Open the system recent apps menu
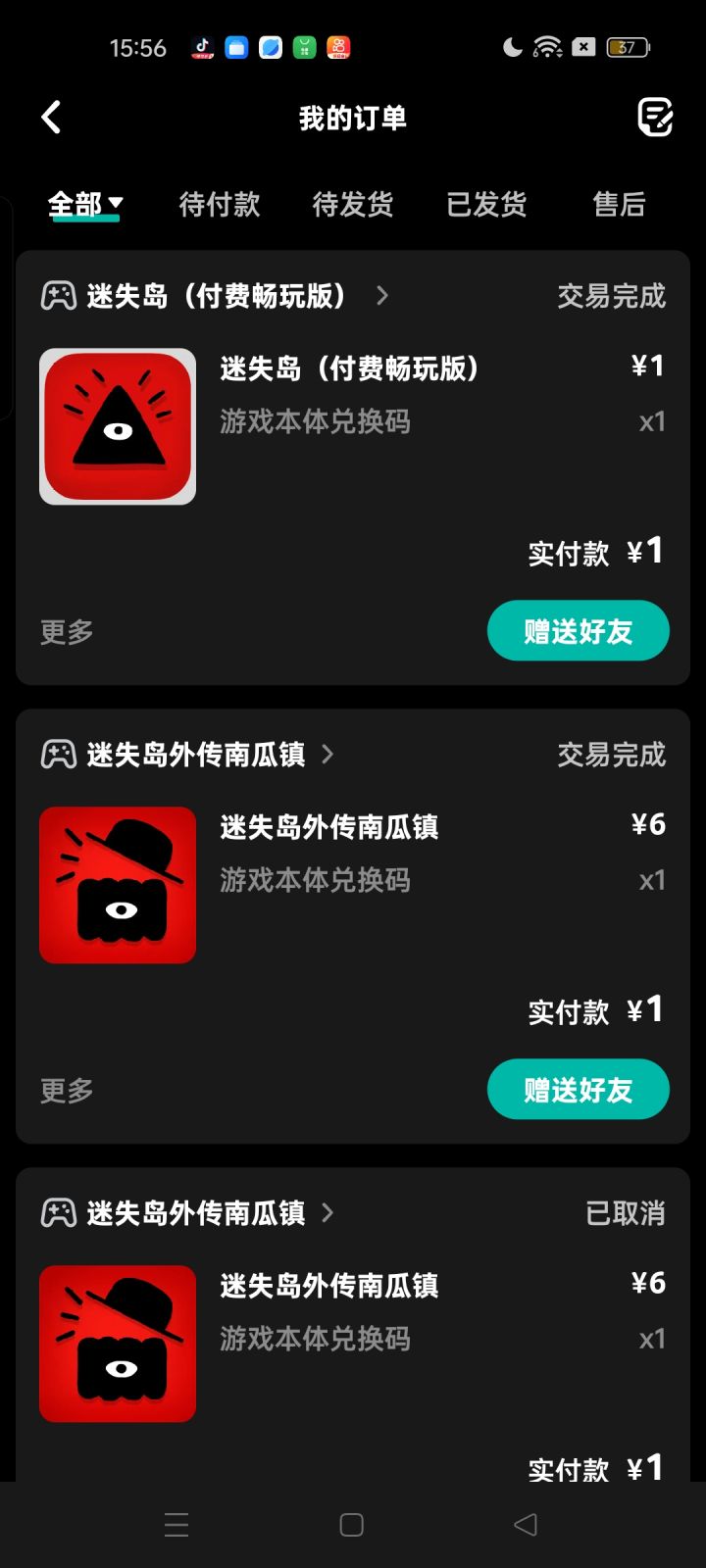 [176, 1525]
